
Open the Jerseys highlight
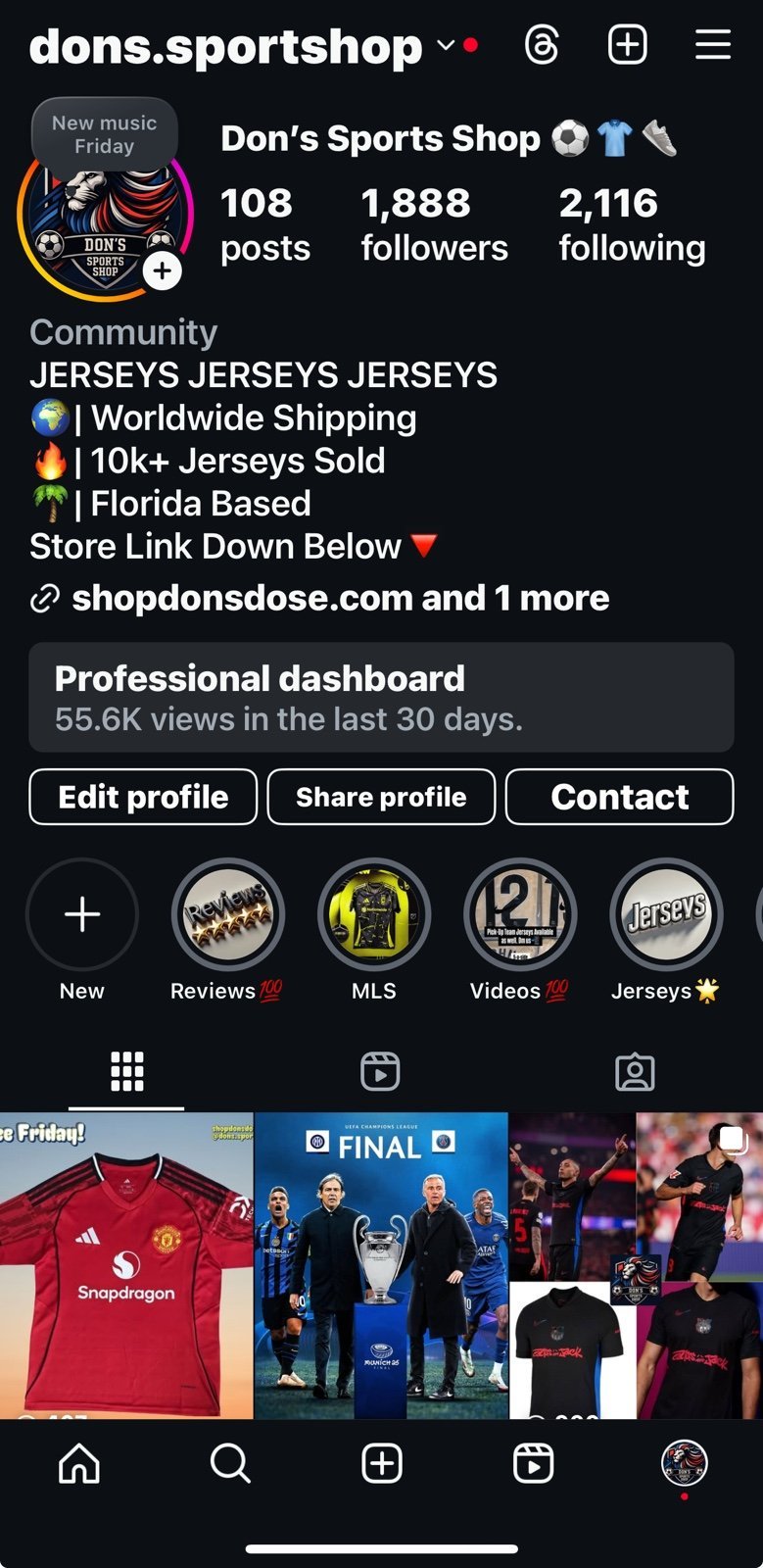pyautogui.click(x=667, y=915)
